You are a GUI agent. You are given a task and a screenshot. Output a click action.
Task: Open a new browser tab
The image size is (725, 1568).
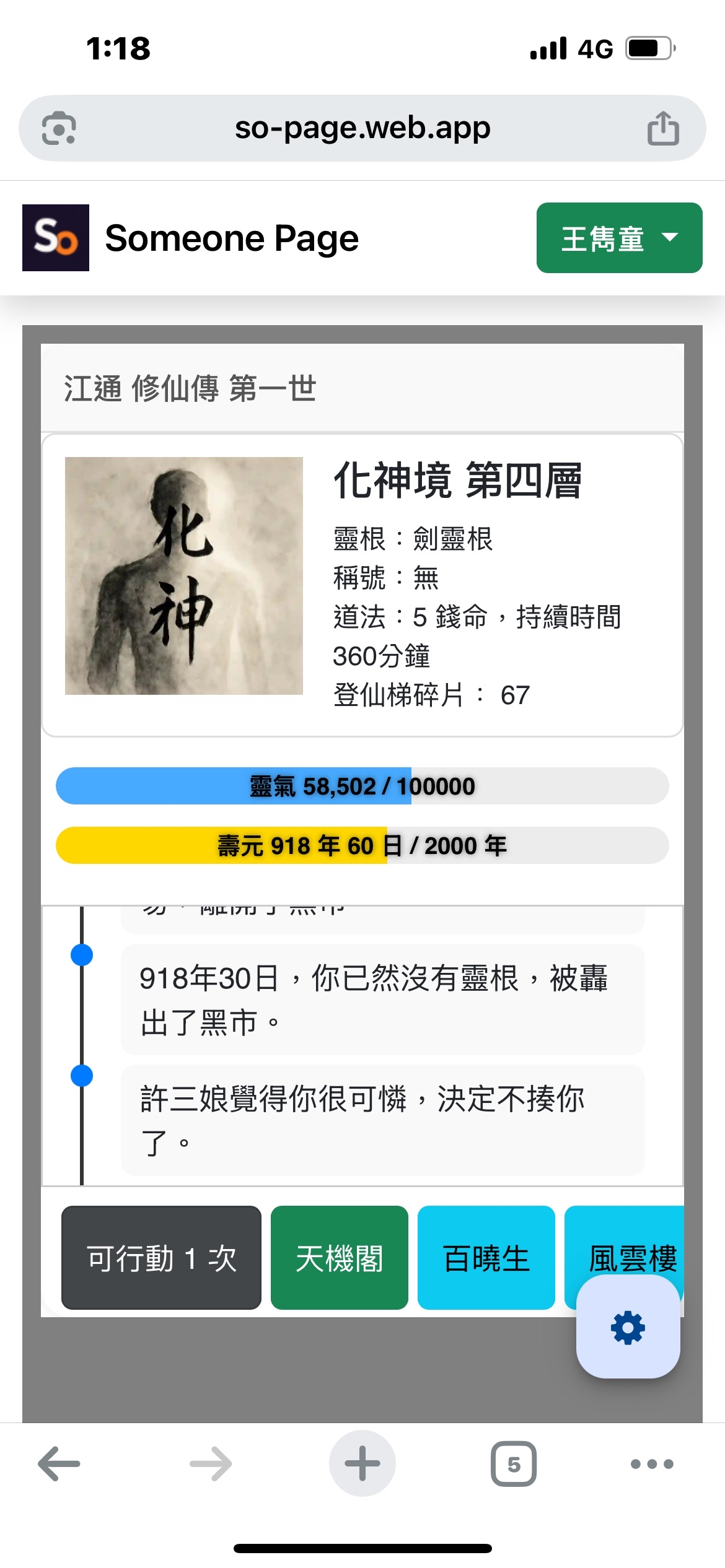coord(362,1464)
